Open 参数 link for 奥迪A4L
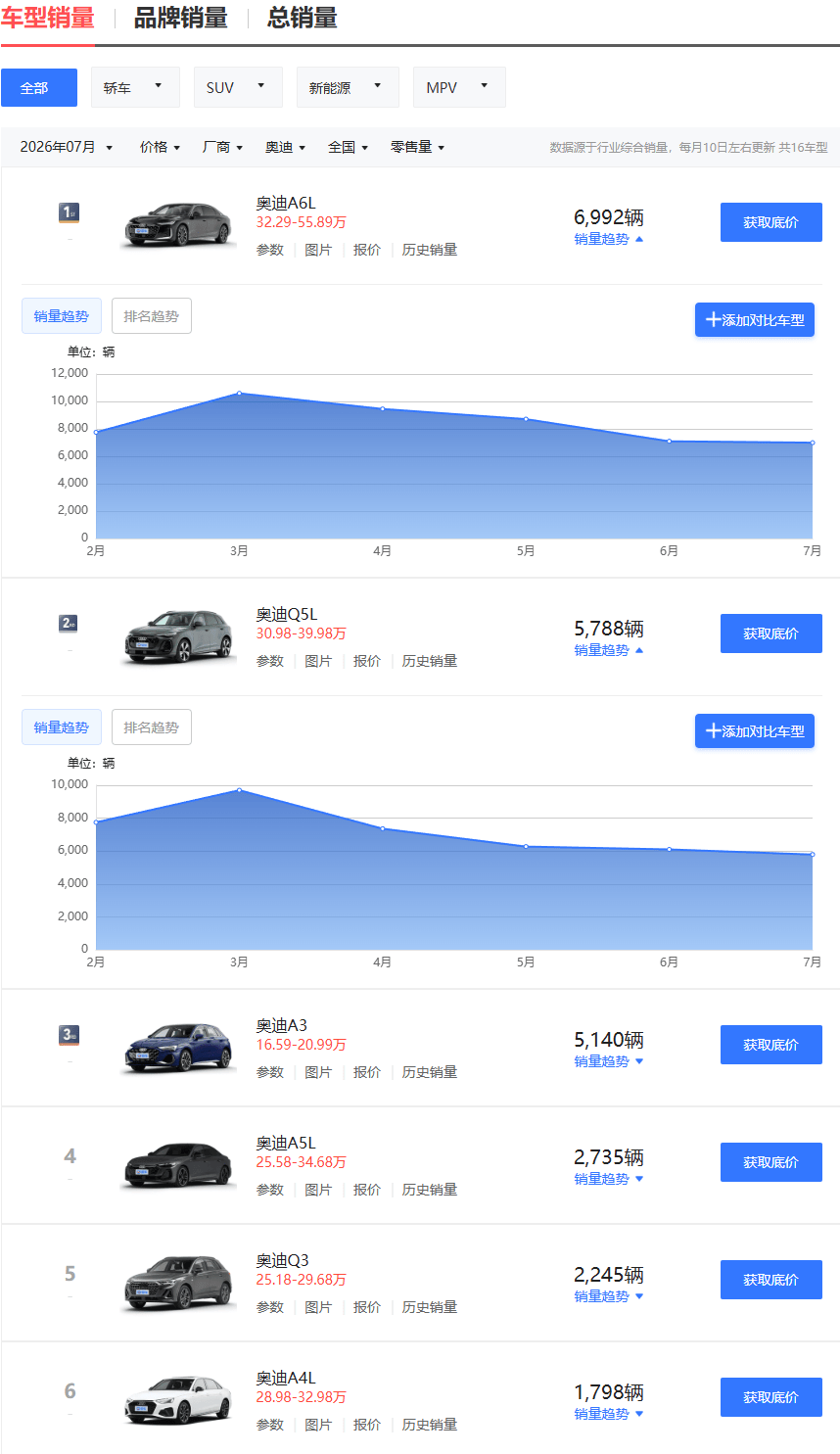 pyautogui.click(x=270, y=1425)
